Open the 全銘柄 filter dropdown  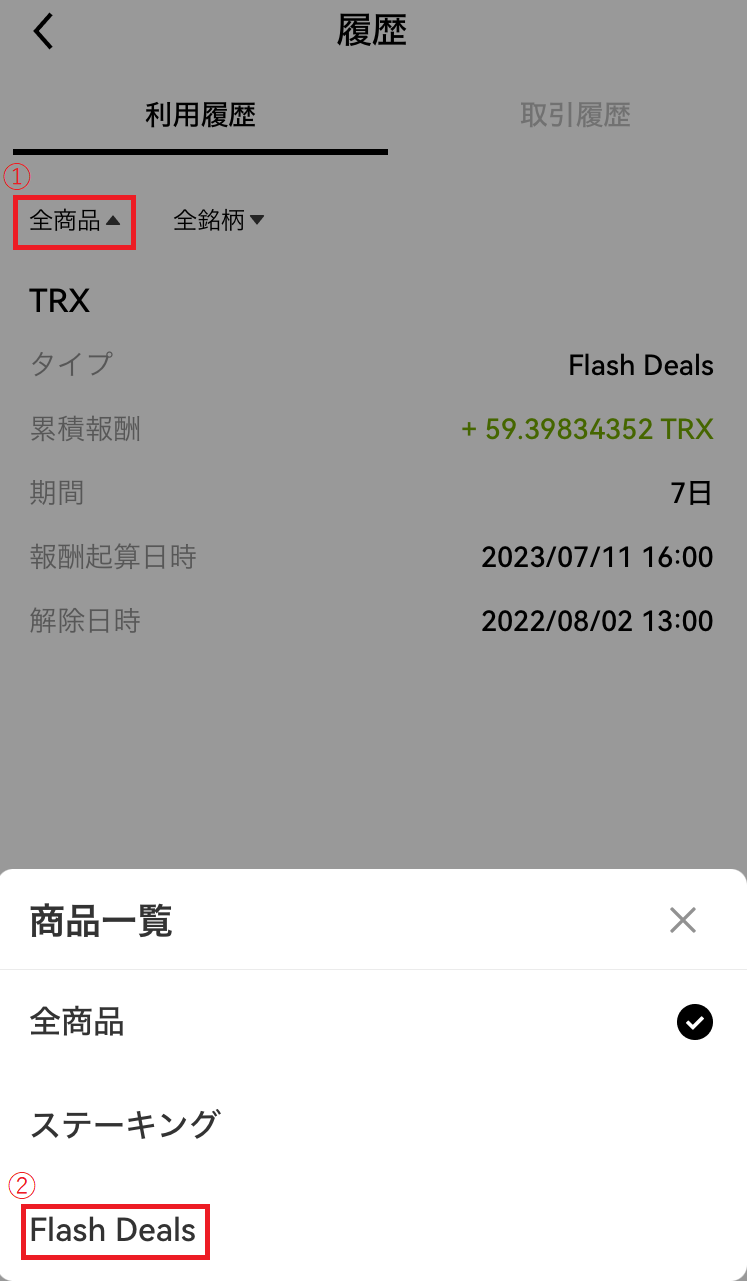219,221
